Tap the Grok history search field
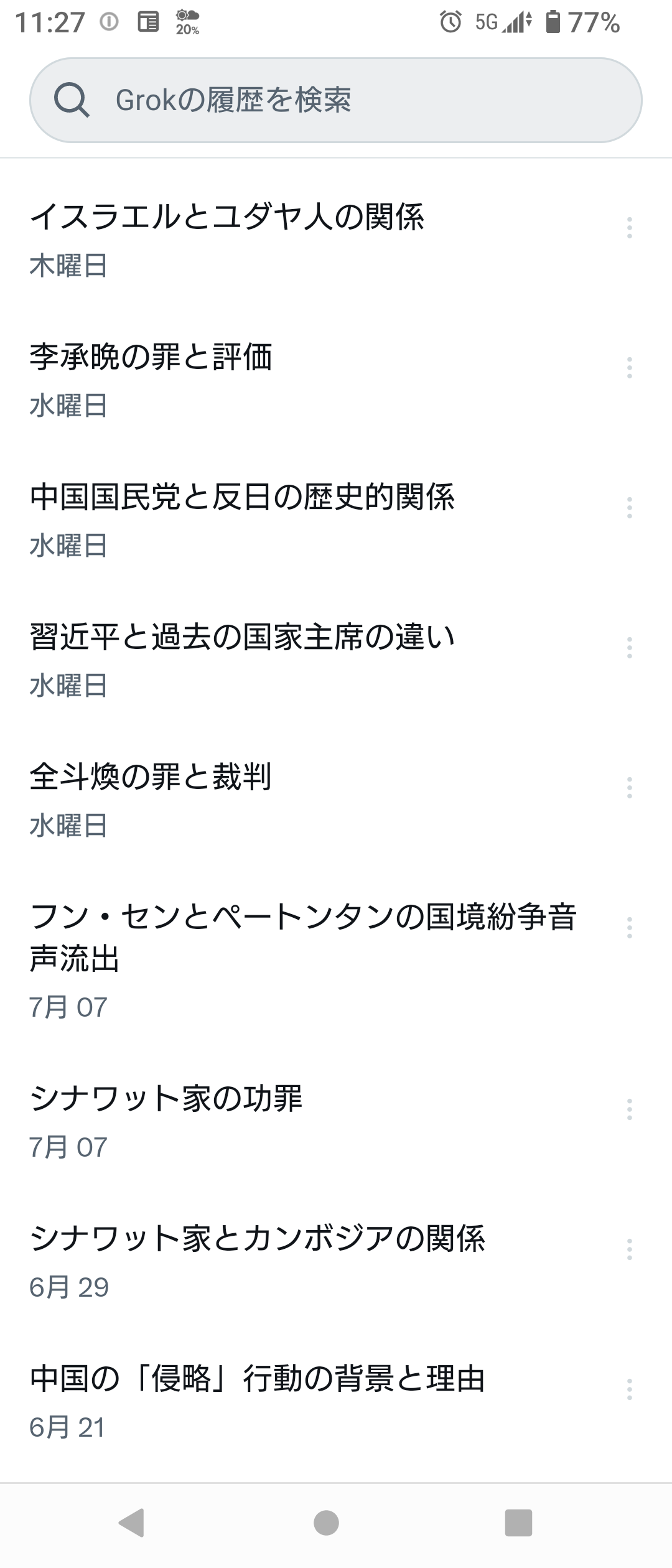 click(336, 101)
